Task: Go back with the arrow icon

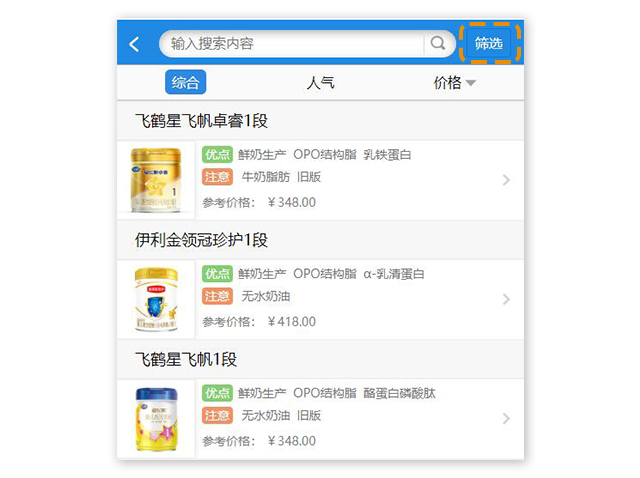Action: click(x=135, y=44)
